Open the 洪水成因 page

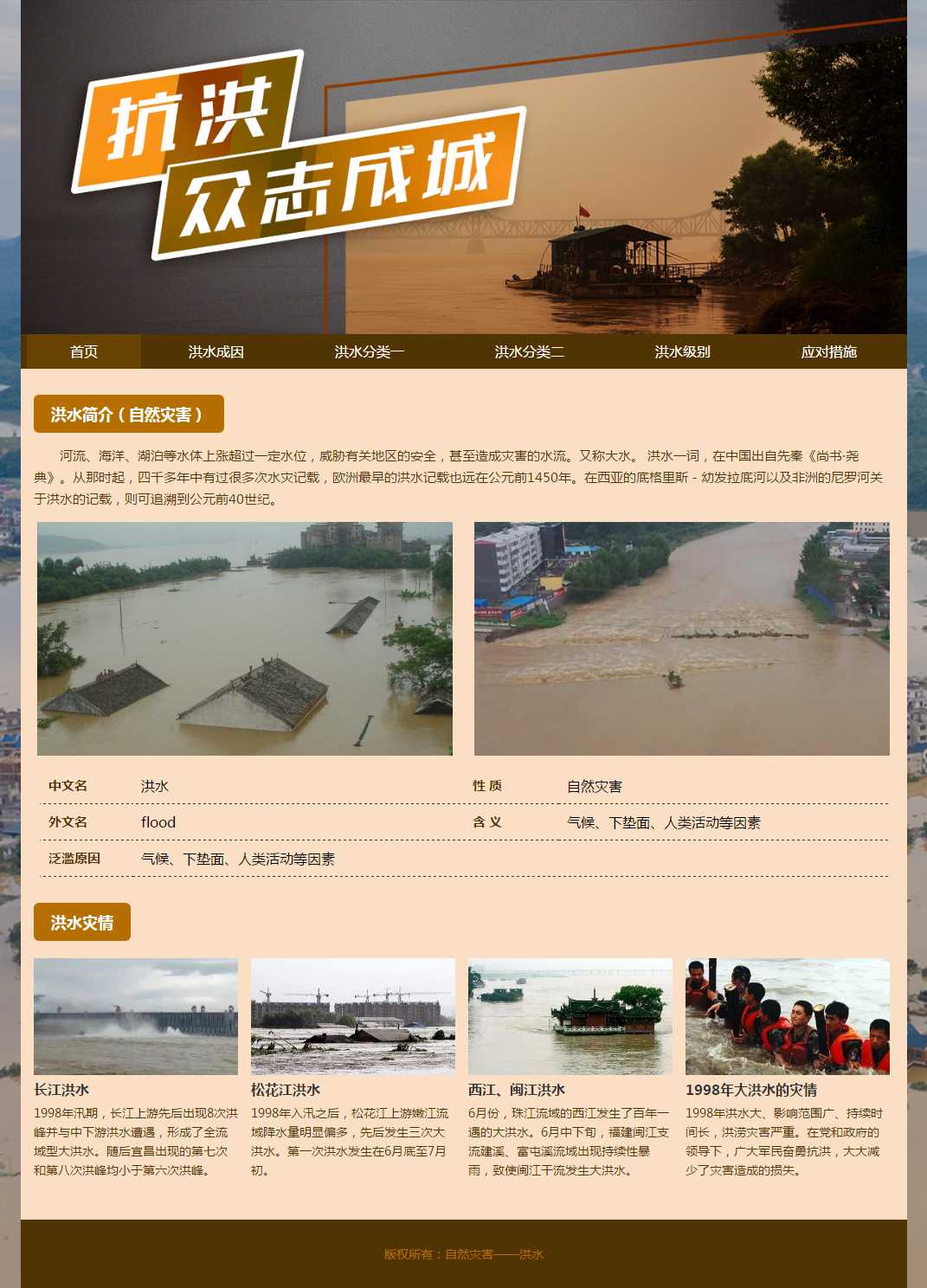point(216,351)
